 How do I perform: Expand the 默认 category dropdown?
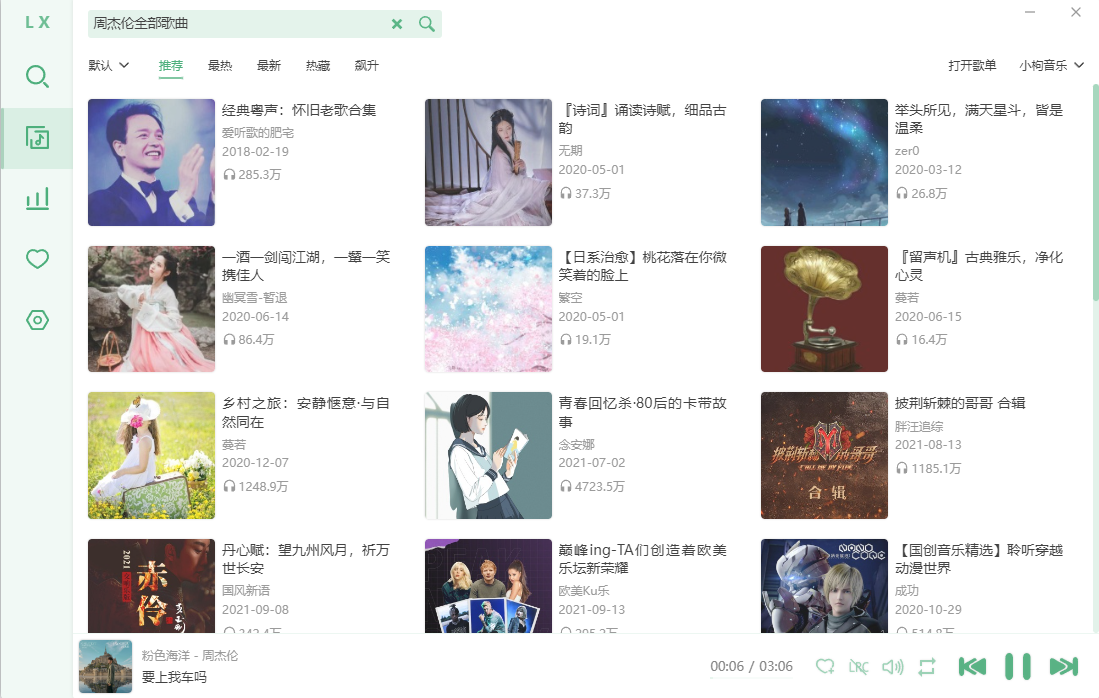(x=109, y=66)
